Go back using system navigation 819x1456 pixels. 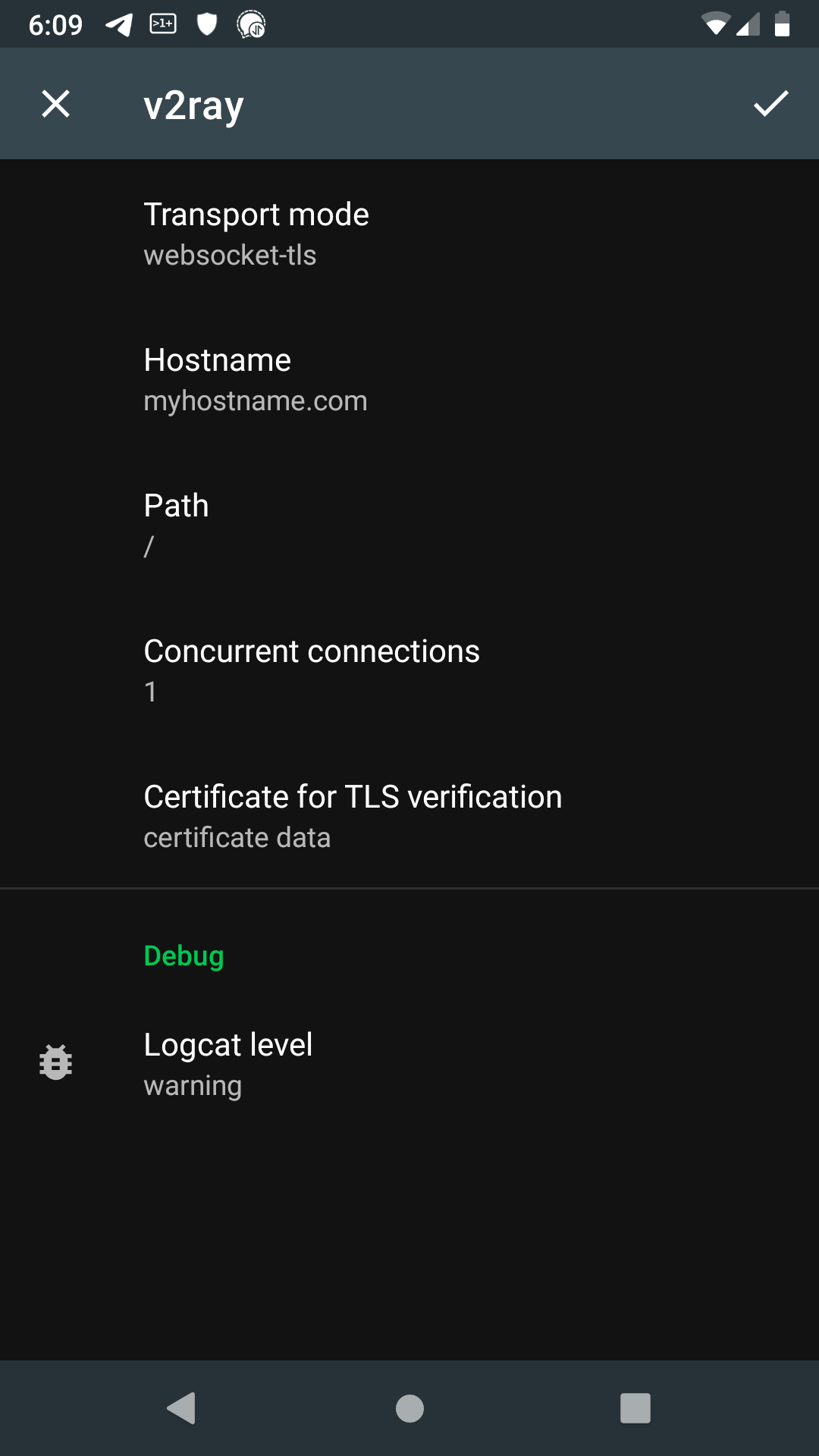tap(182, 1408)
